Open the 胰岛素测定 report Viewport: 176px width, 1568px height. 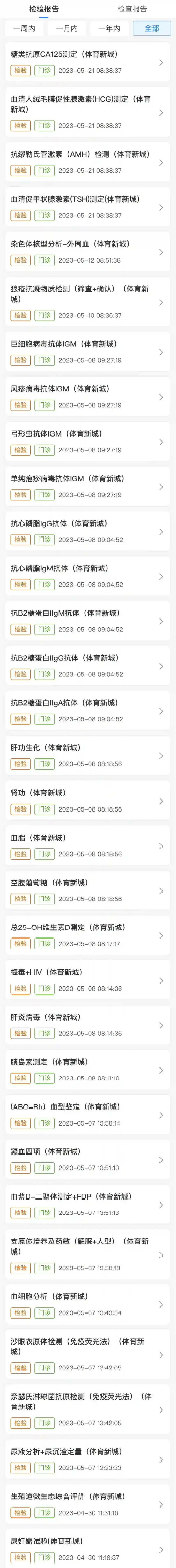[88, 1069]
